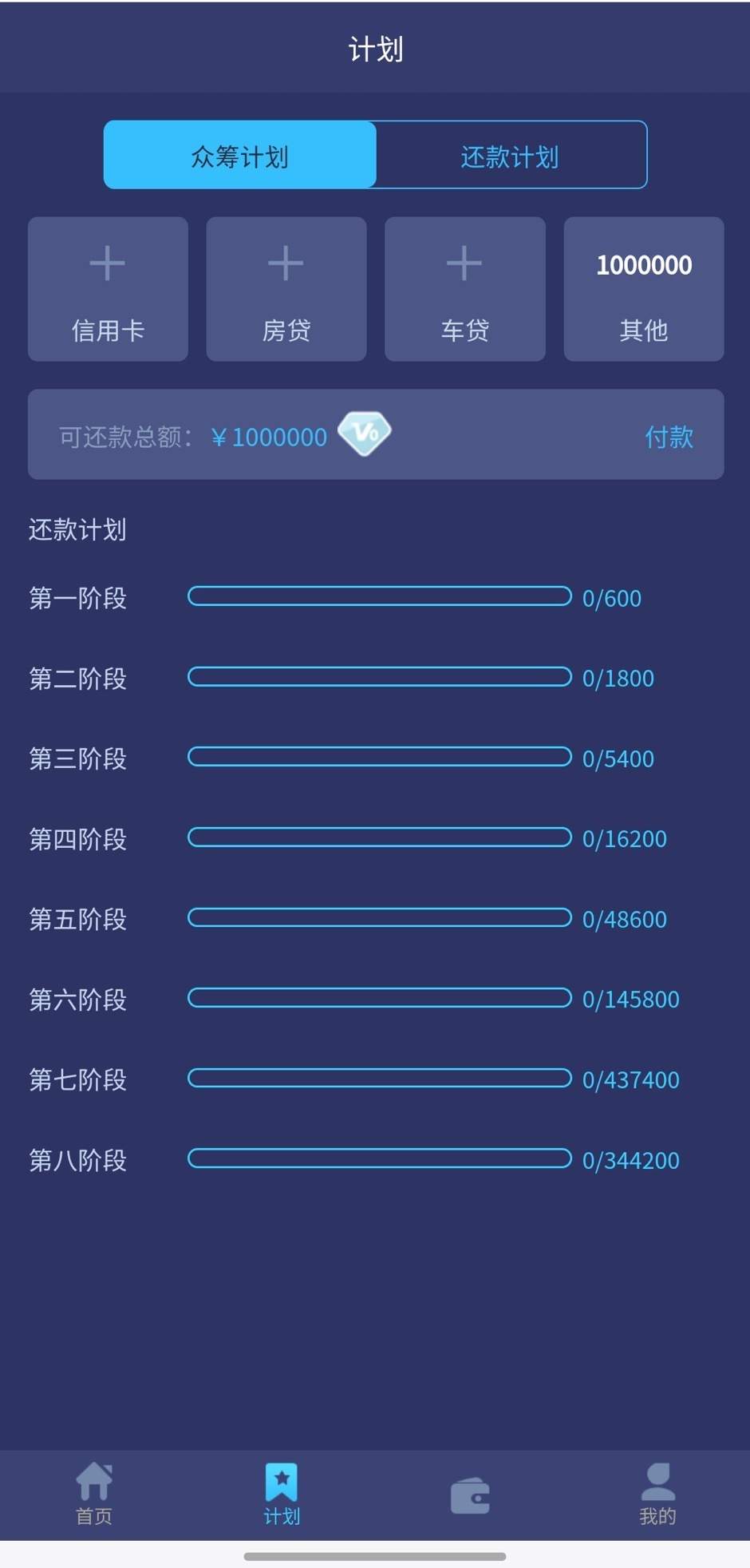Select the 众筹计划 segment
This screenshot has height=1568, width=750.
[x=239, y=156]
